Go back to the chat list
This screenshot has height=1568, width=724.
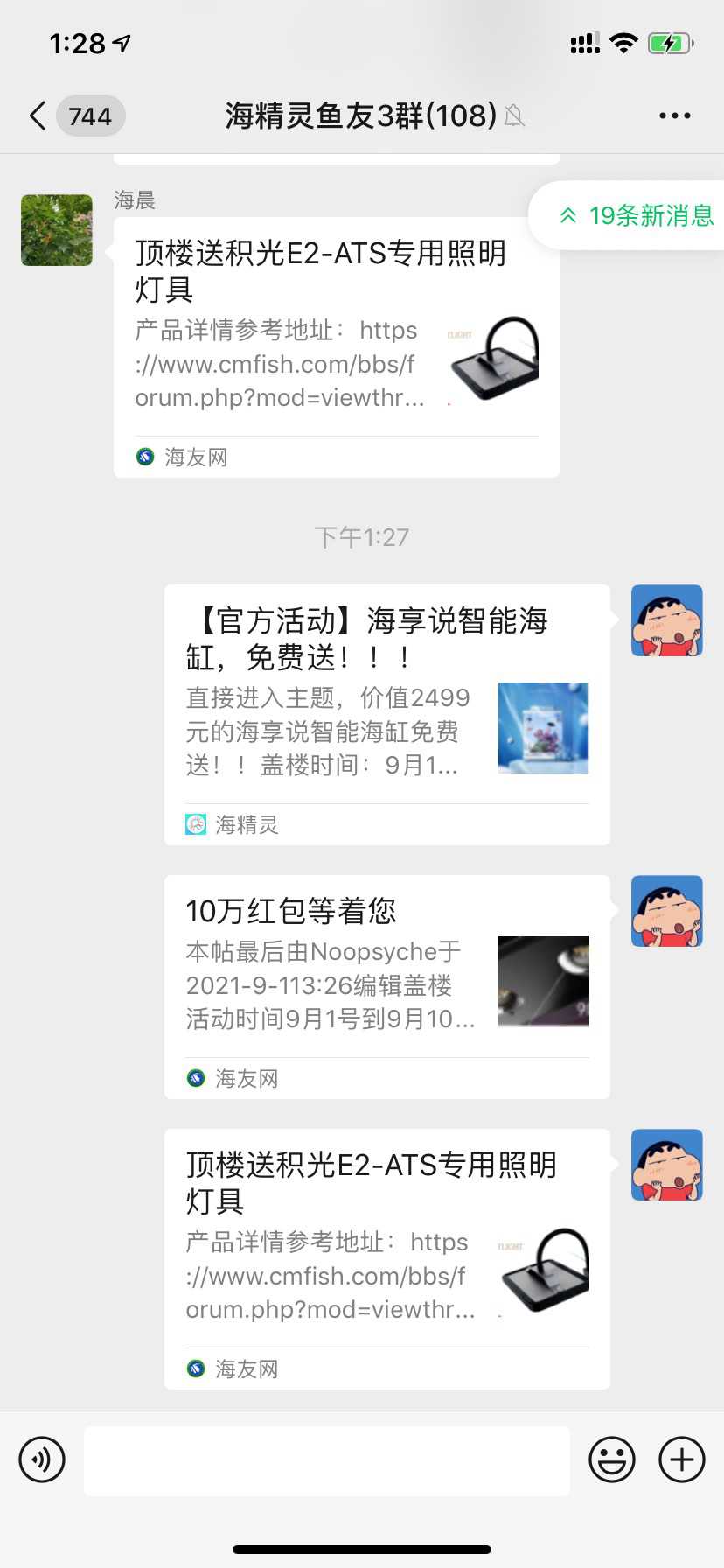tap(38, 115)
